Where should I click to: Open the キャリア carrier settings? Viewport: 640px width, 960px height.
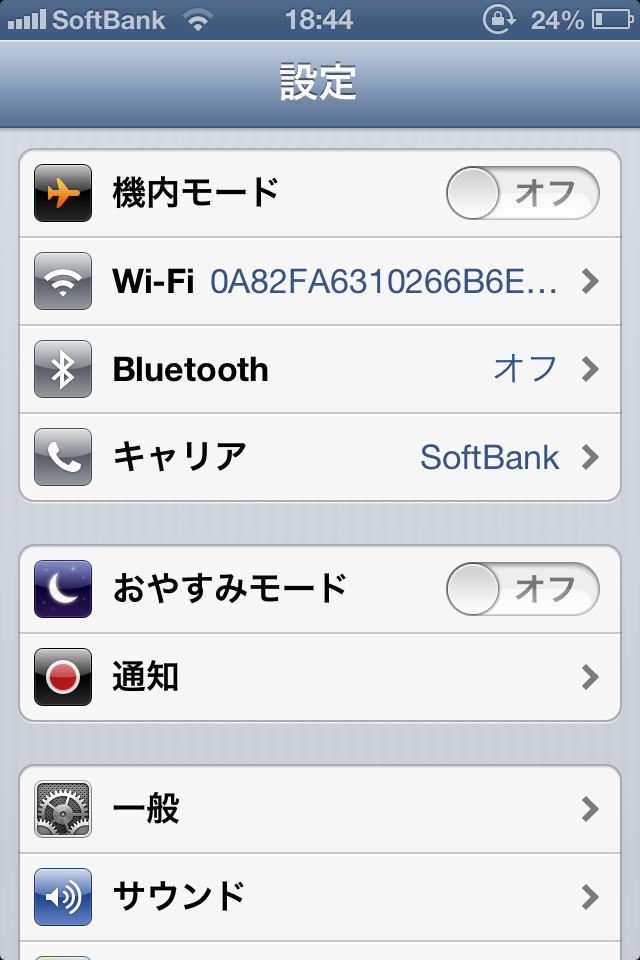click(320, 458)
